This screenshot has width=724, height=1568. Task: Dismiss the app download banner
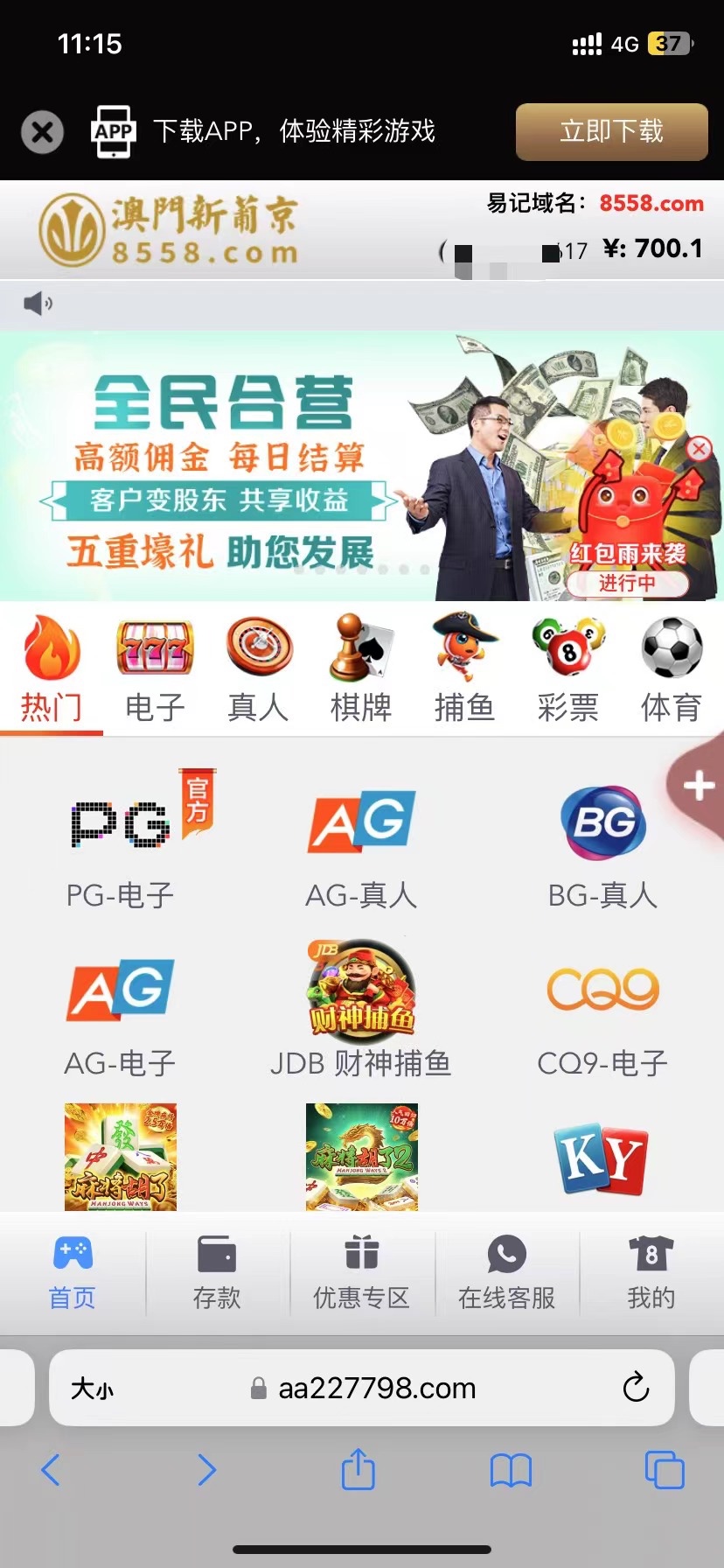42,133
